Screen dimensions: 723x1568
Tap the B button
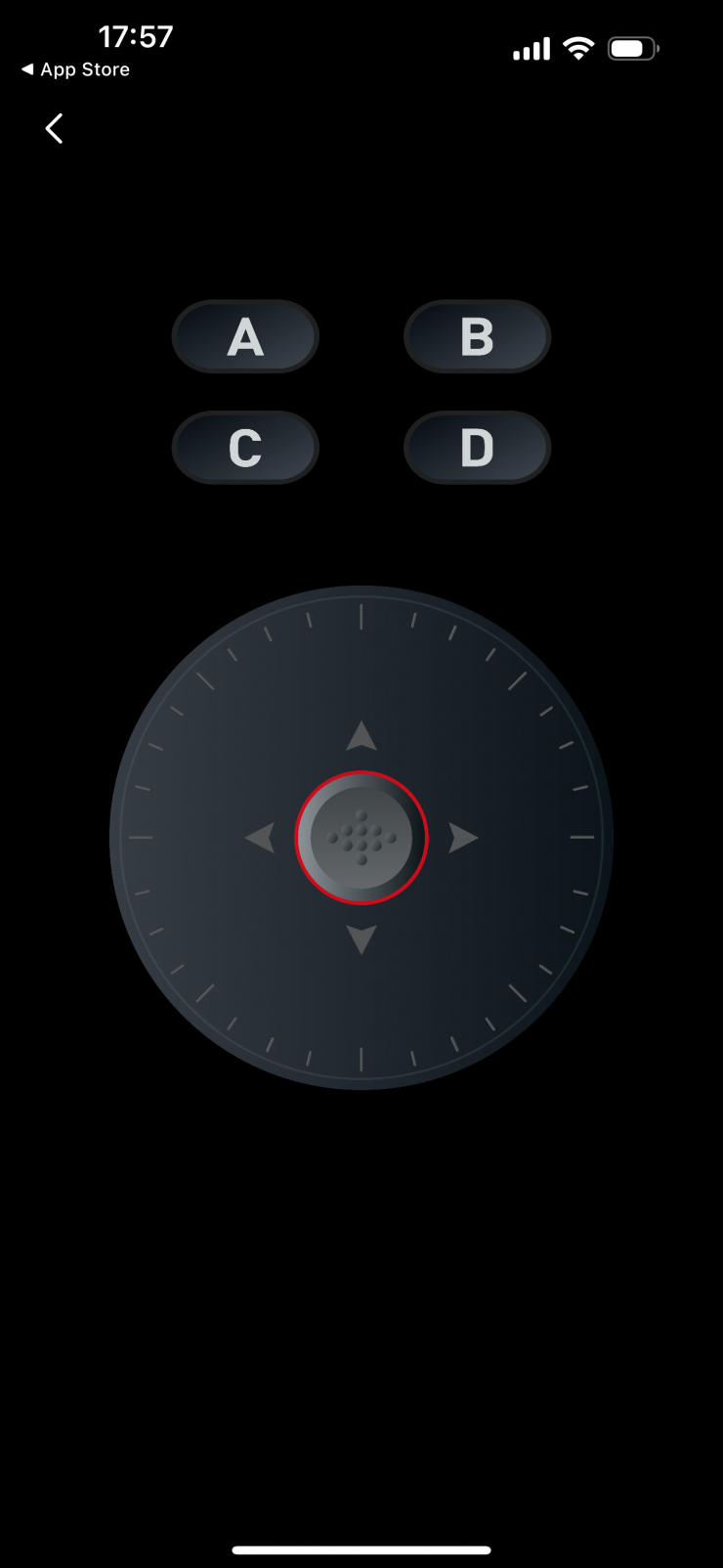click(477, 336)
